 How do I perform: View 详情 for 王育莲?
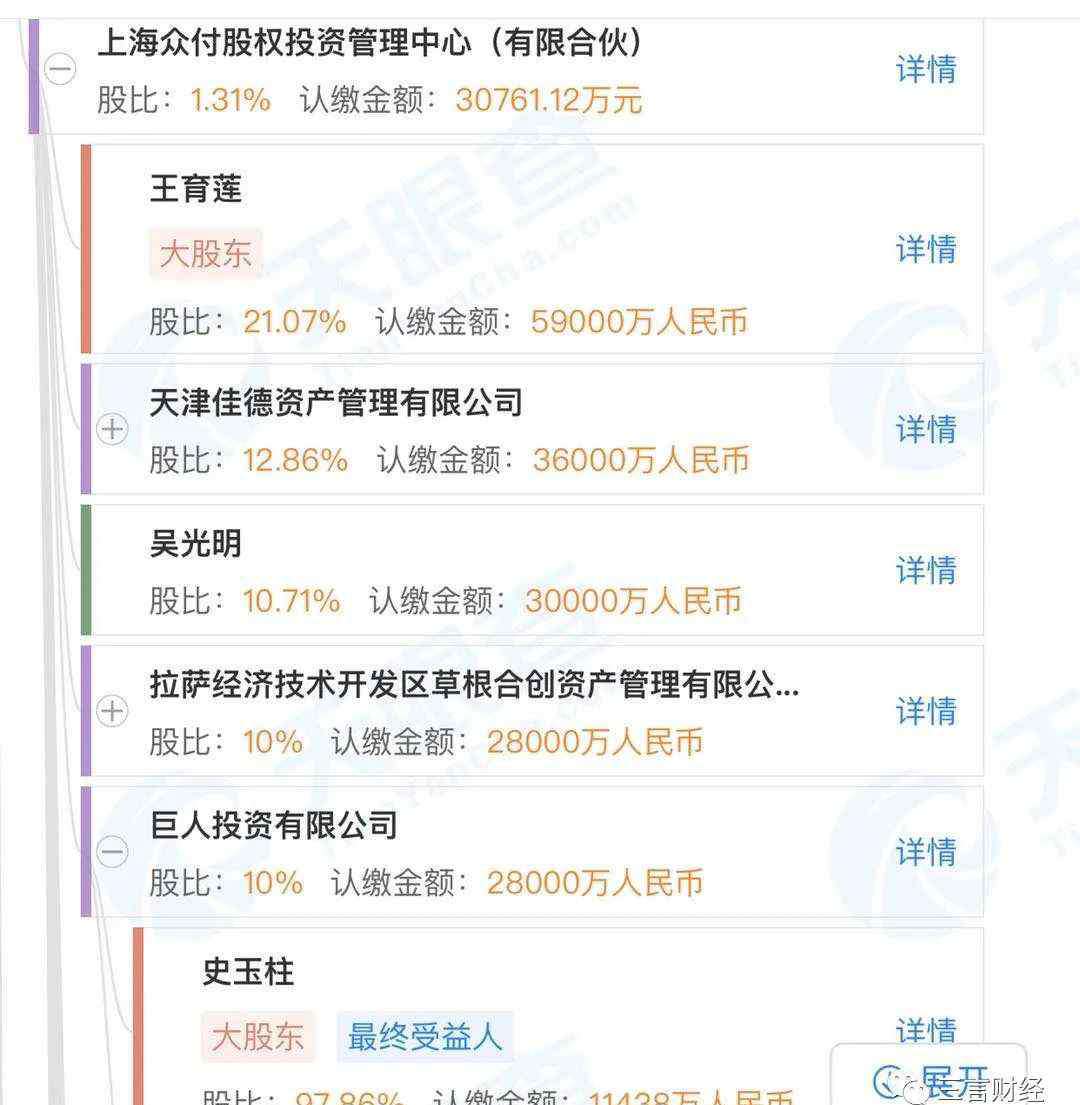(925, 249)
